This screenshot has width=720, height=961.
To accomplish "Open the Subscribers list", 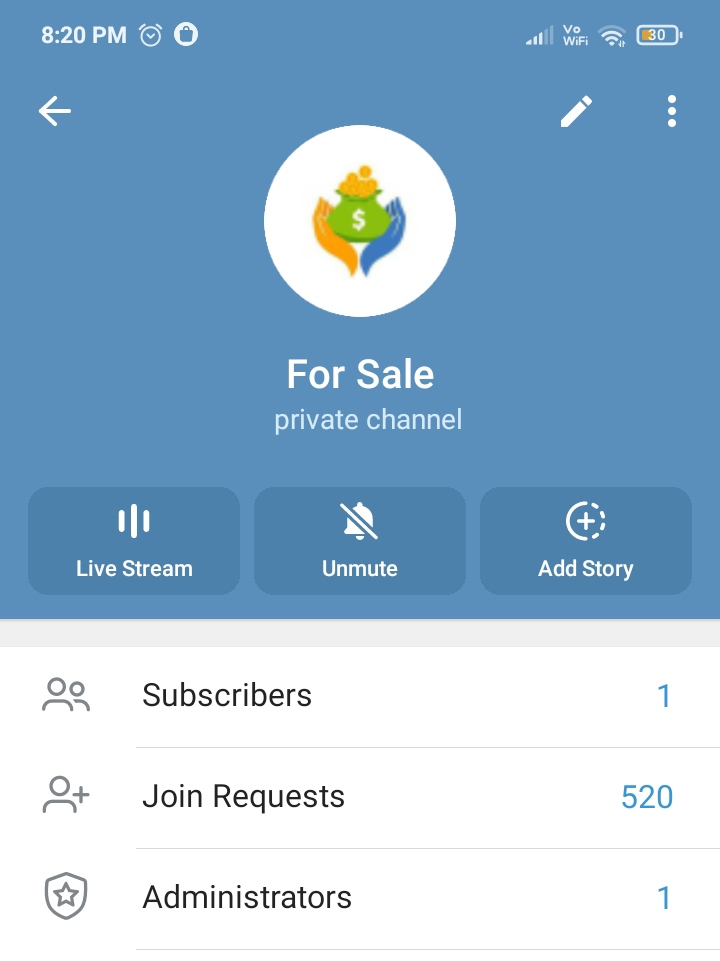I will click(x=360, y=696).
